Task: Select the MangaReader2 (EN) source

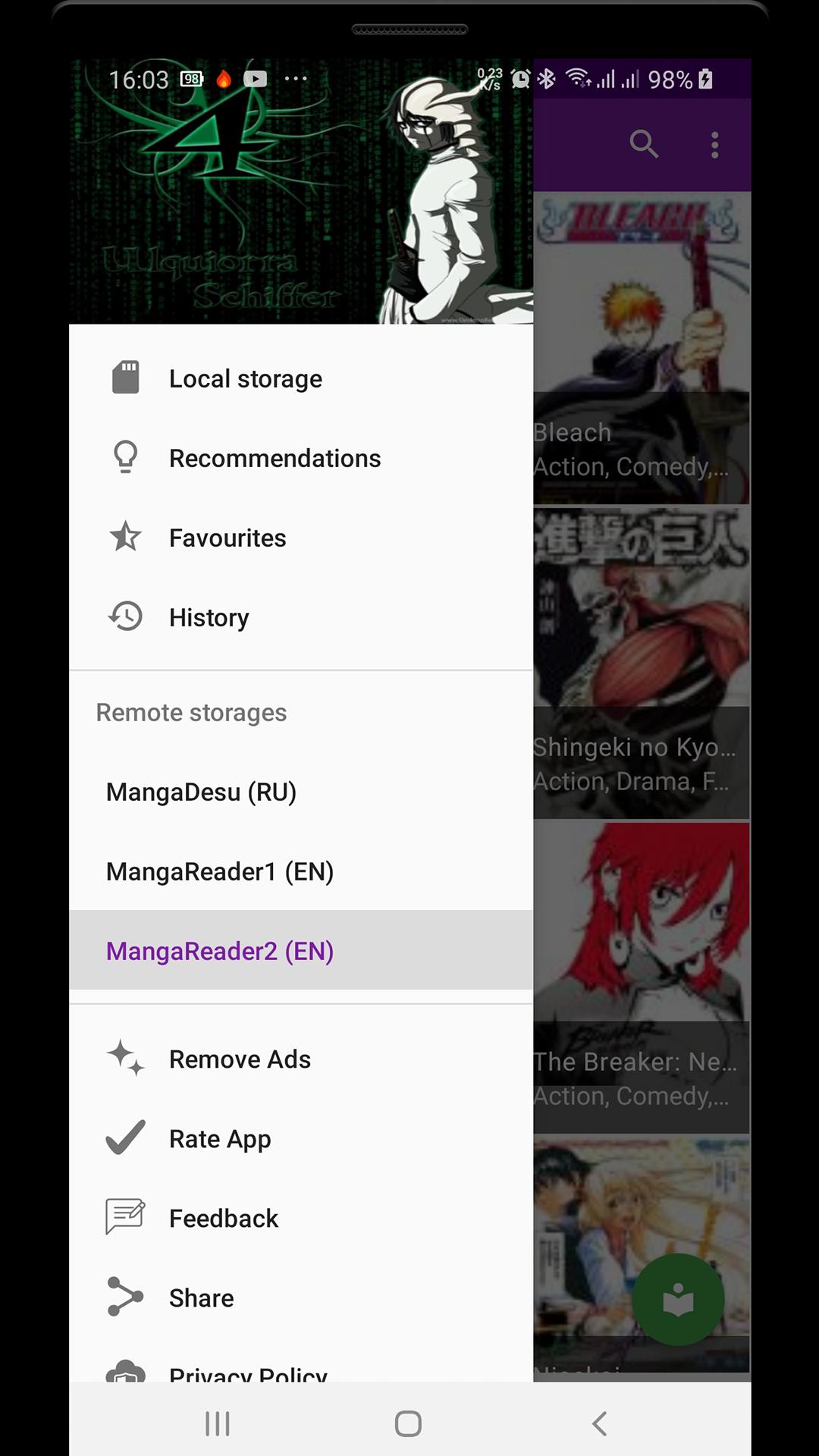Action: [x=221, y=950]
